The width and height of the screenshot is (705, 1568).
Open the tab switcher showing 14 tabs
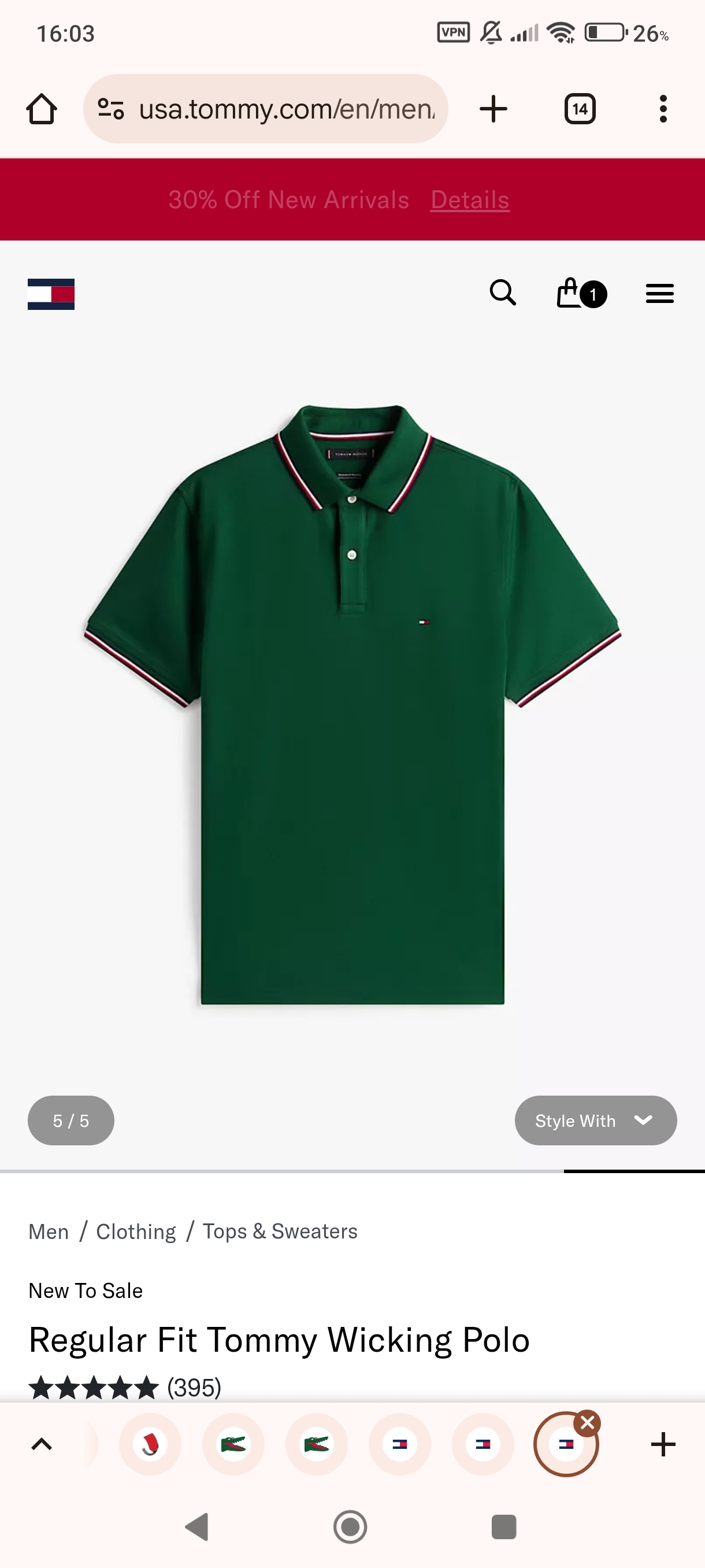point(579,109)
